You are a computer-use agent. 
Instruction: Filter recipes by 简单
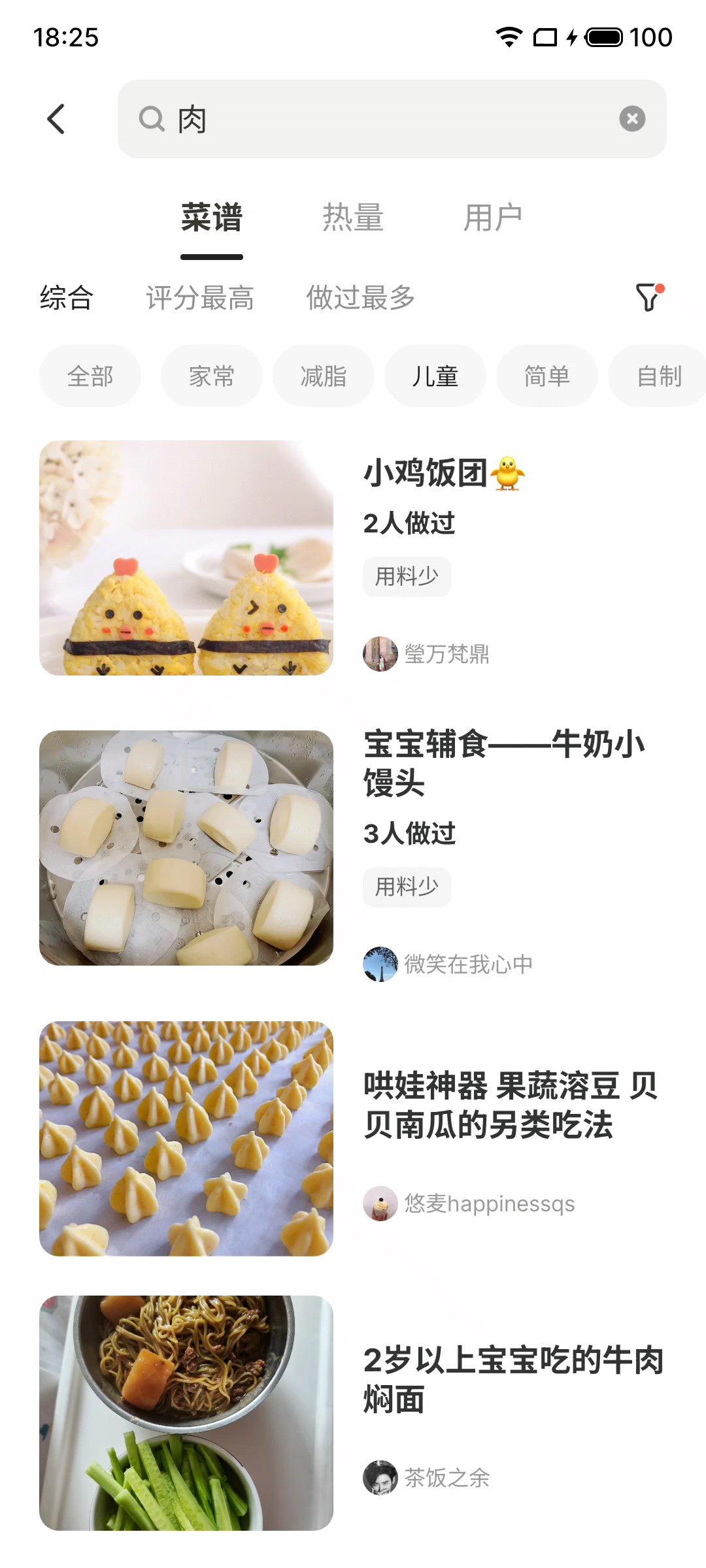[547, 376]
